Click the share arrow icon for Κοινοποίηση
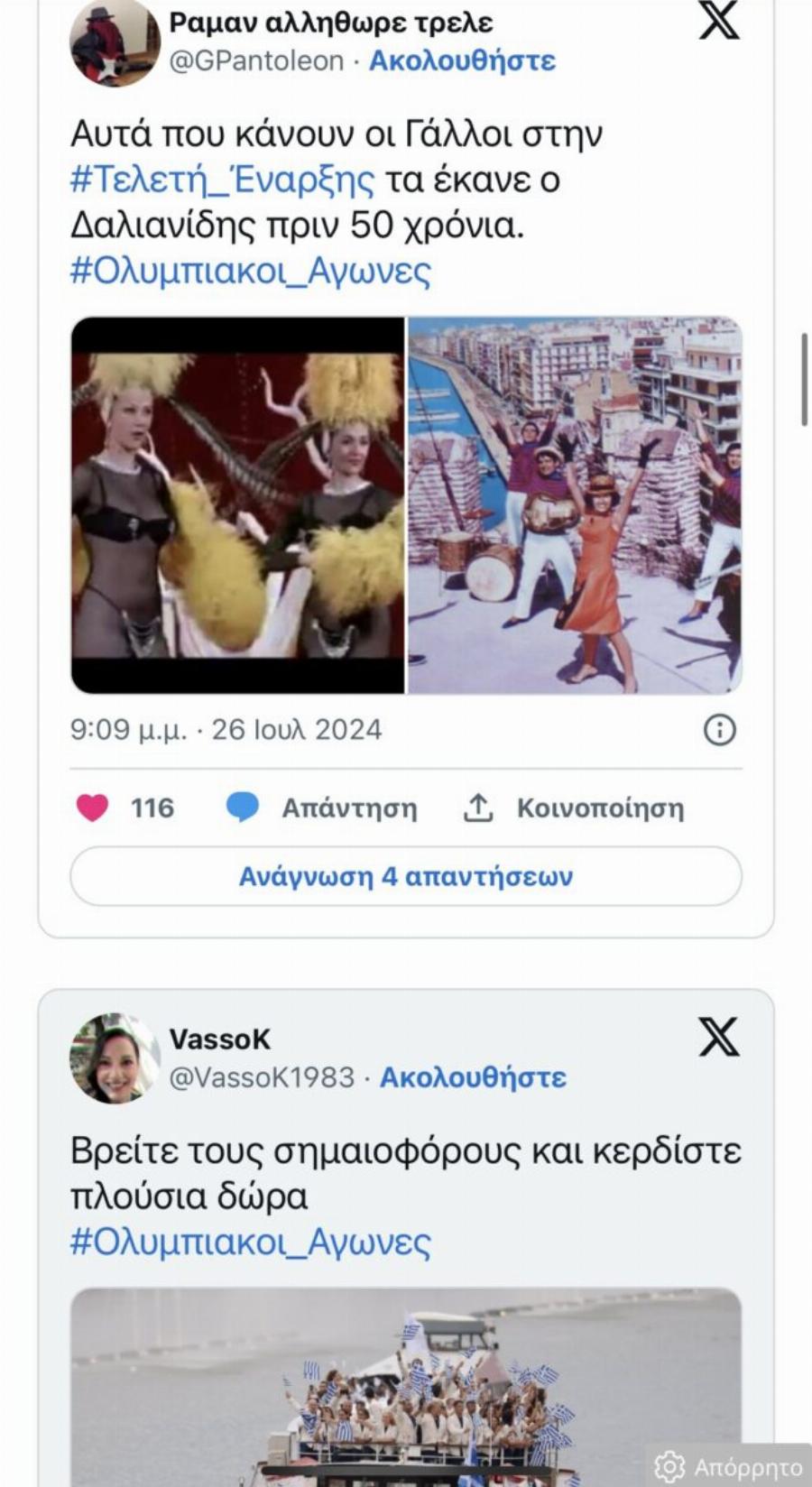This screenshot has height=1487, width=812. 479,808
